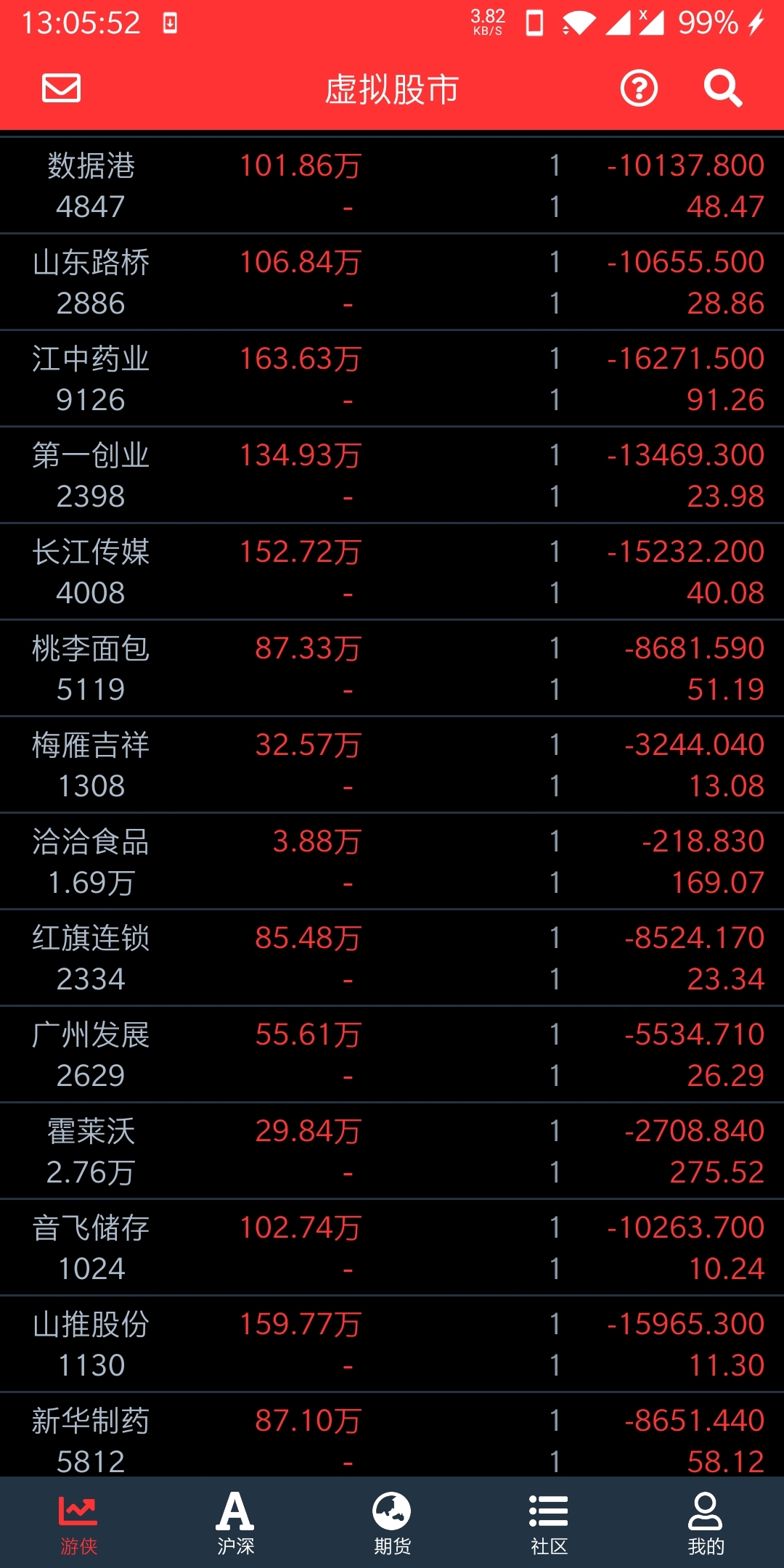Open the 洽洽食品 stock row
This screenshot has height=1568, width=784.
tap(392, 862)
